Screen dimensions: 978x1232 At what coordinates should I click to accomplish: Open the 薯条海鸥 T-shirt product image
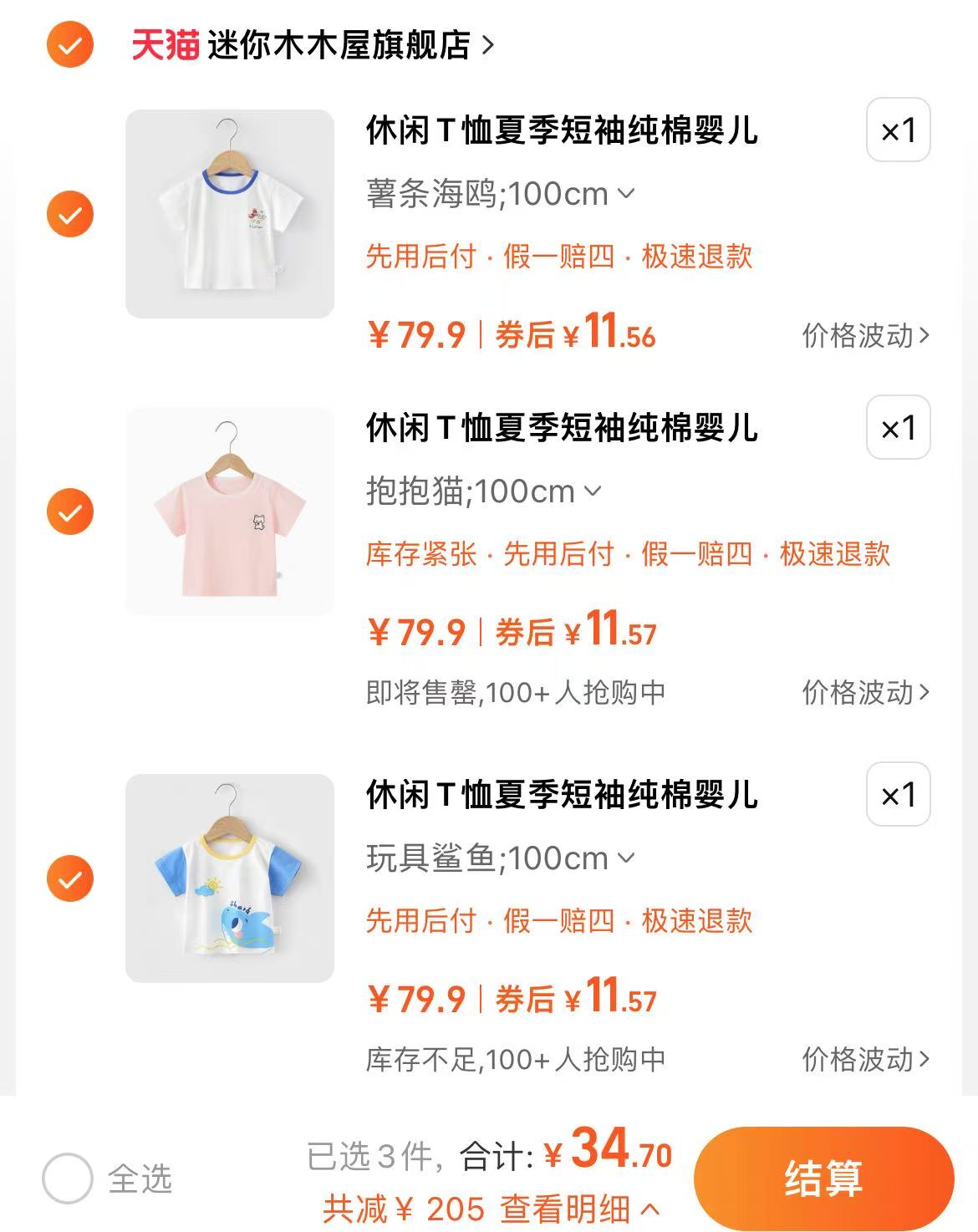230,214
